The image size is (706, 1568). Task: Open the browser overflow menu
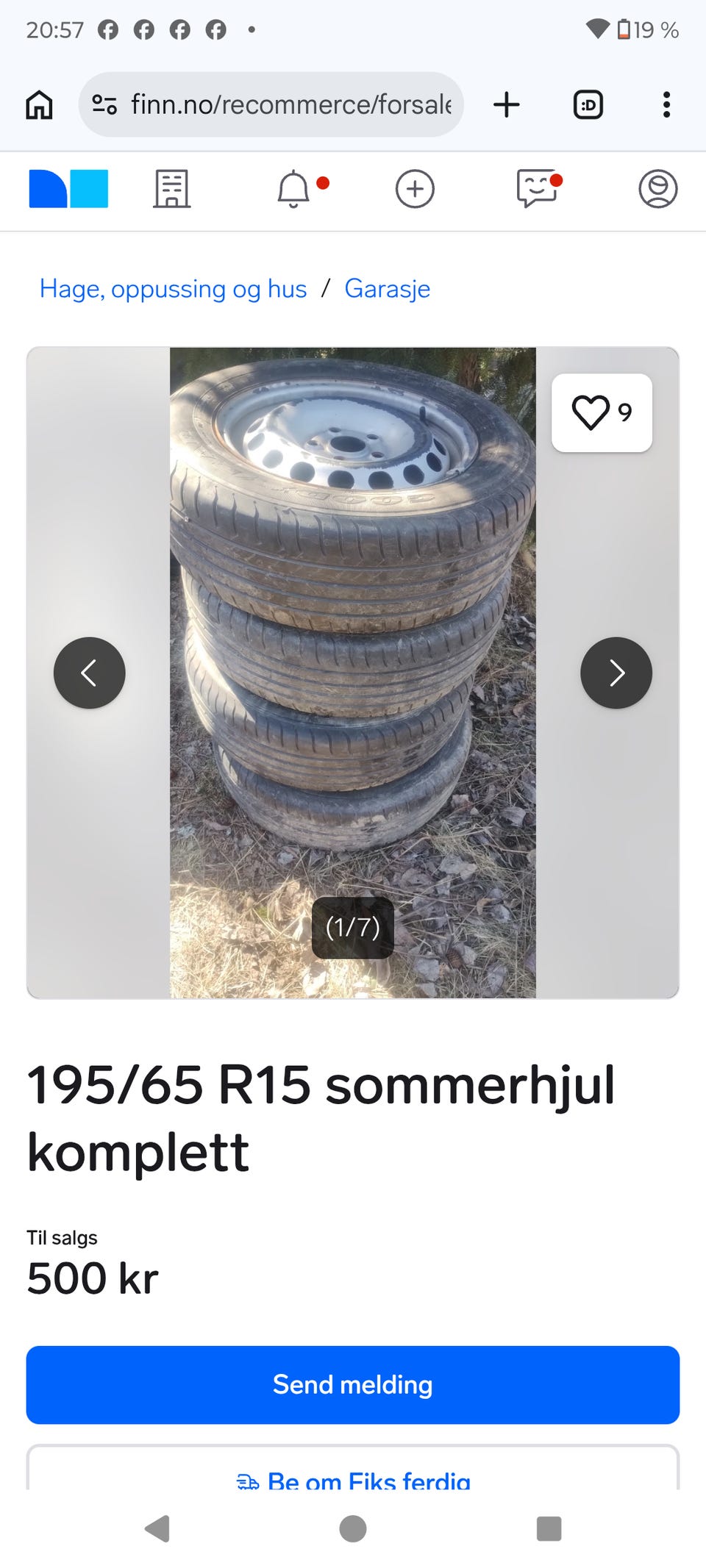666,104
